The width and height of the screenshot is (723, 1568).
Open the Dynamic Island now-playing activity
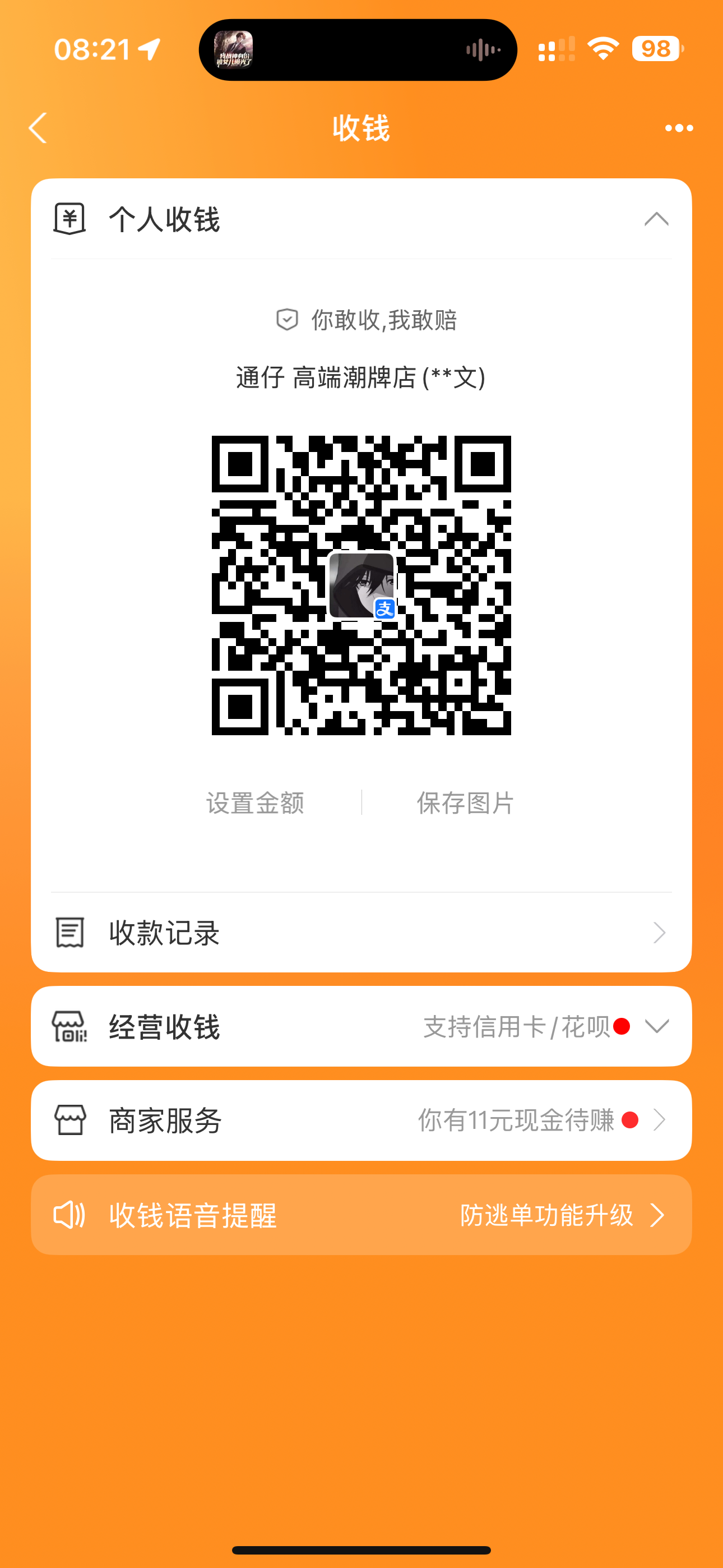pos(358,50)
